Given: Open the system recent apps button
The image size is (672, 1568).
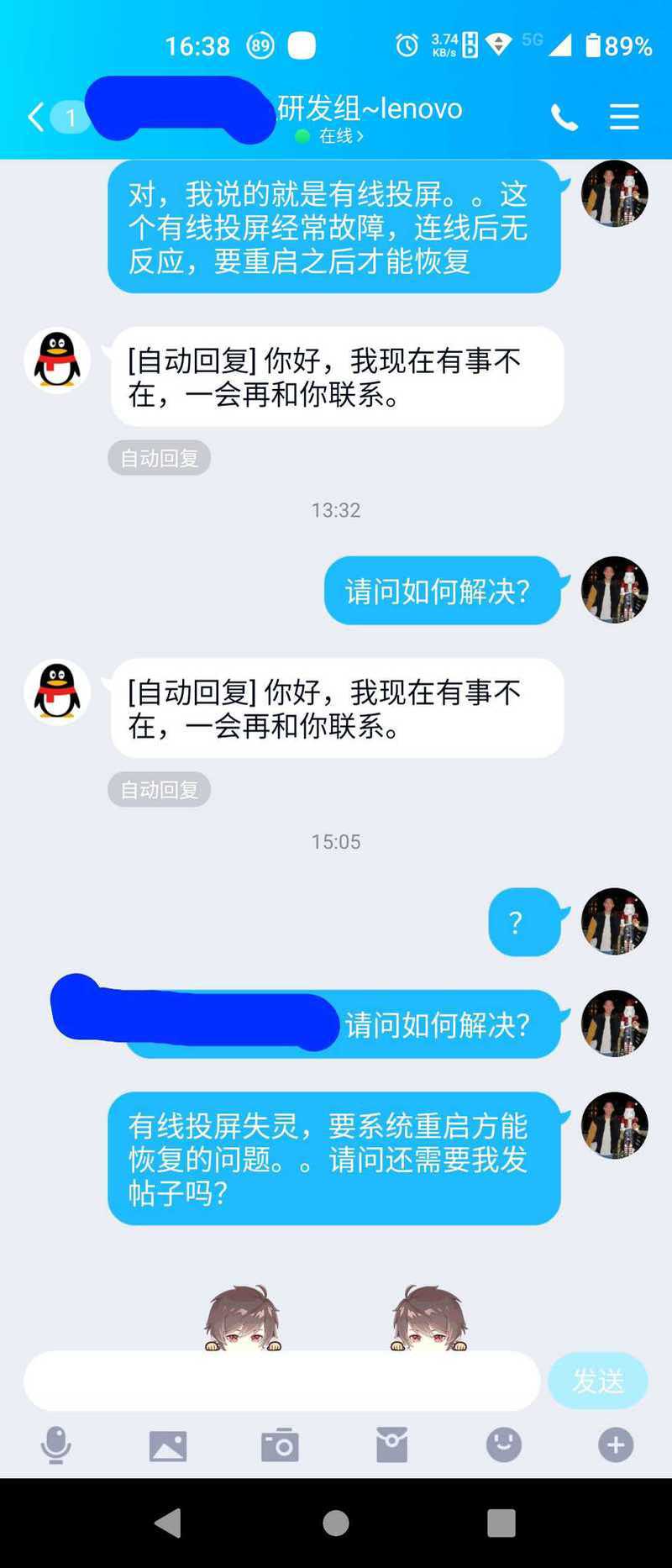Looking at the screenshot, I should click(501, 1523).
